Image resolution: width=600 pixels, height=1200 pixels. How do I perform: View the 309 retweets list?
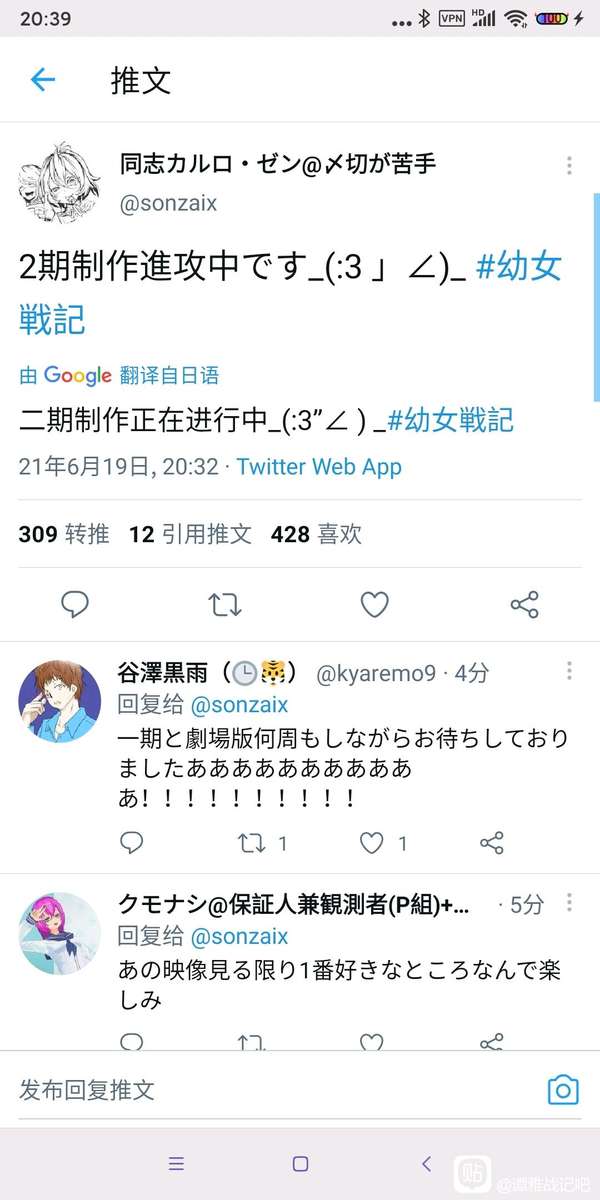click(64, 534)
